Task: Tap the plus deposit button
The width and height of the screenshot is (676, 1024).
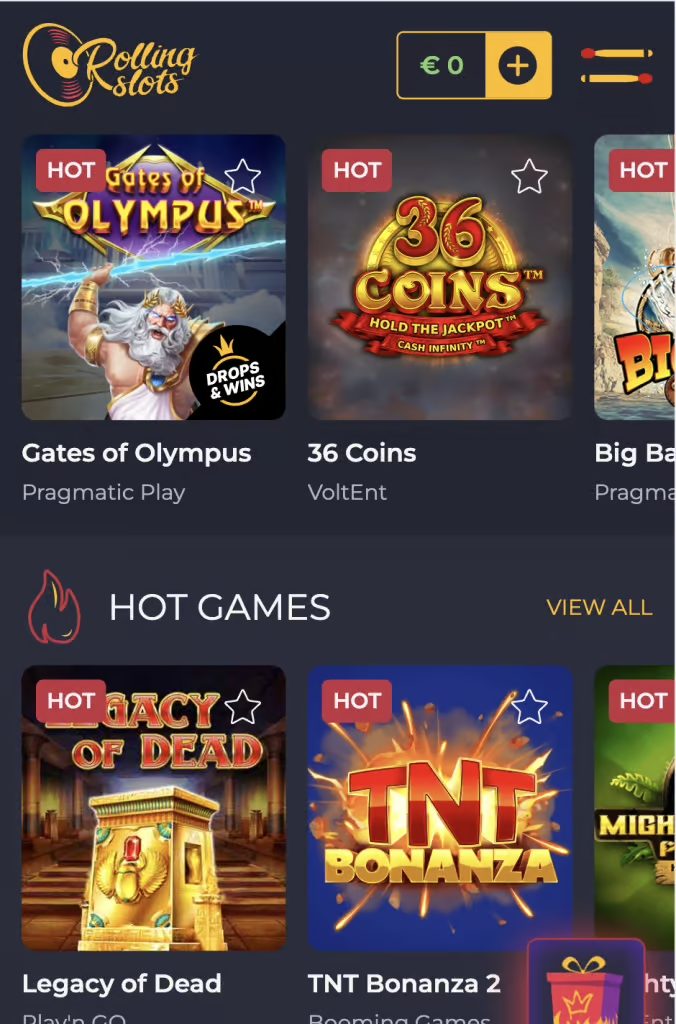Action: tap(518, 66)
